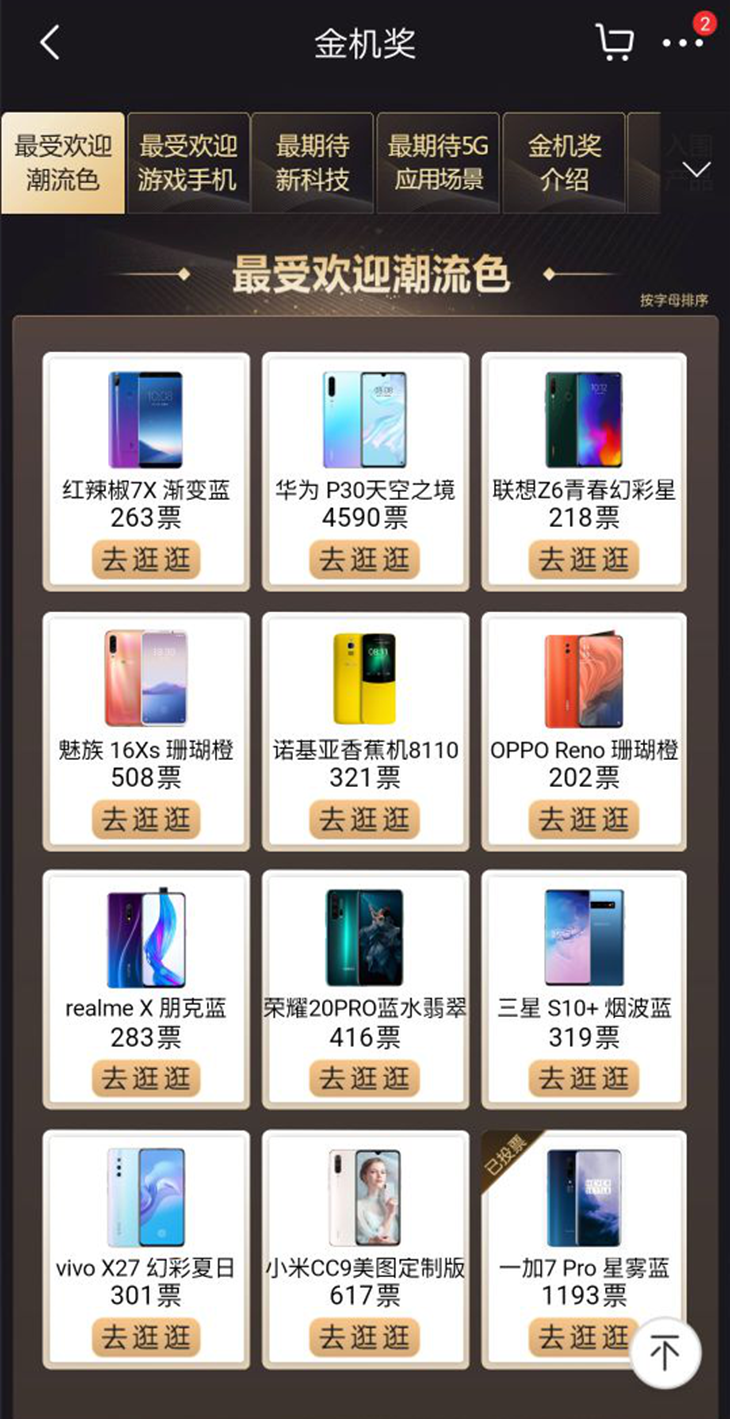This screenshot has width=730, height=1419.
Task: Visit 小米CC9美图定制版 via 去逛逛
Action: (x=365, y=1338)
